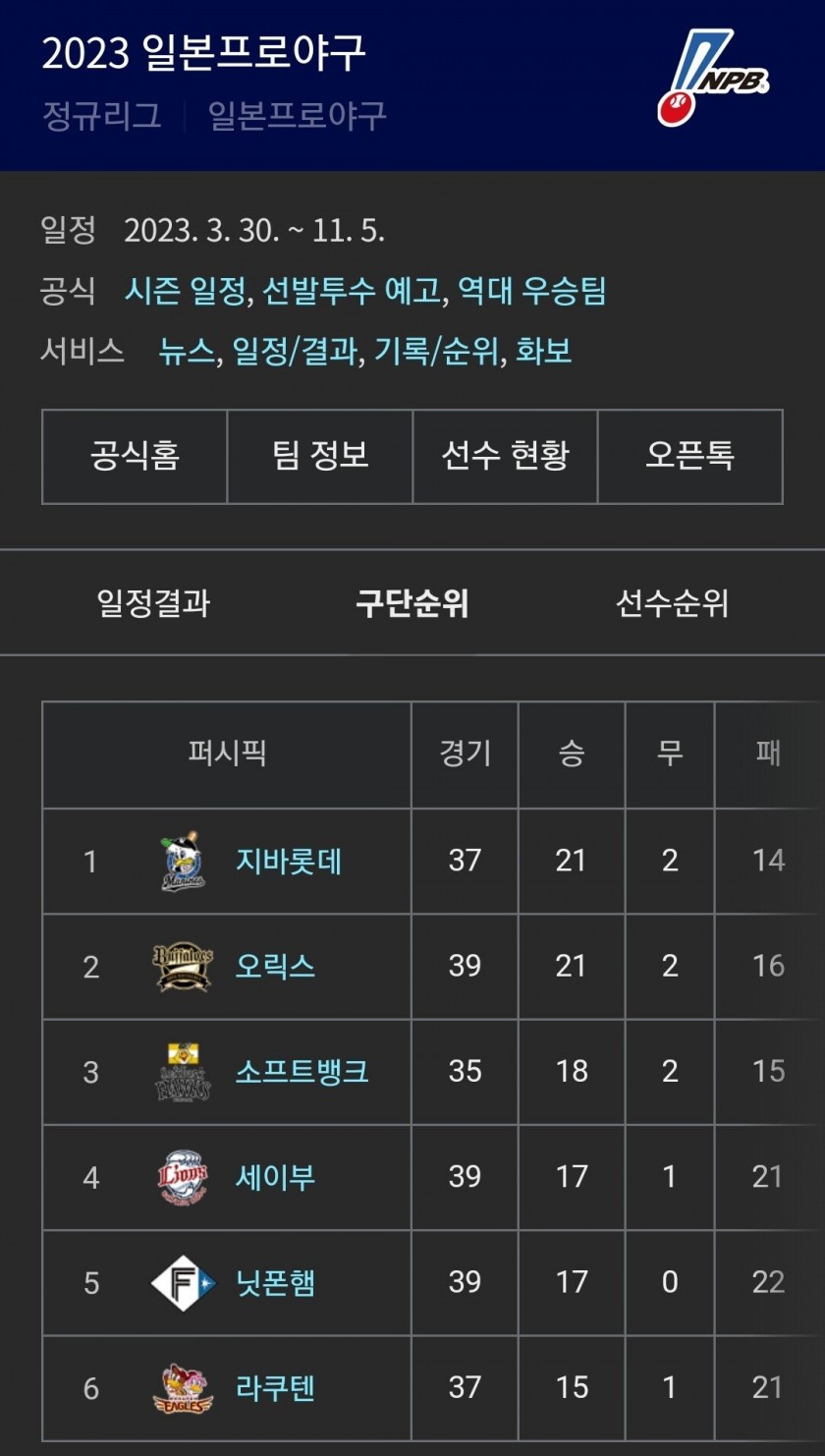Screen dimensions: 825x1456
Task: Open the 역대 우승팀 link
Action: coord(531,291)
